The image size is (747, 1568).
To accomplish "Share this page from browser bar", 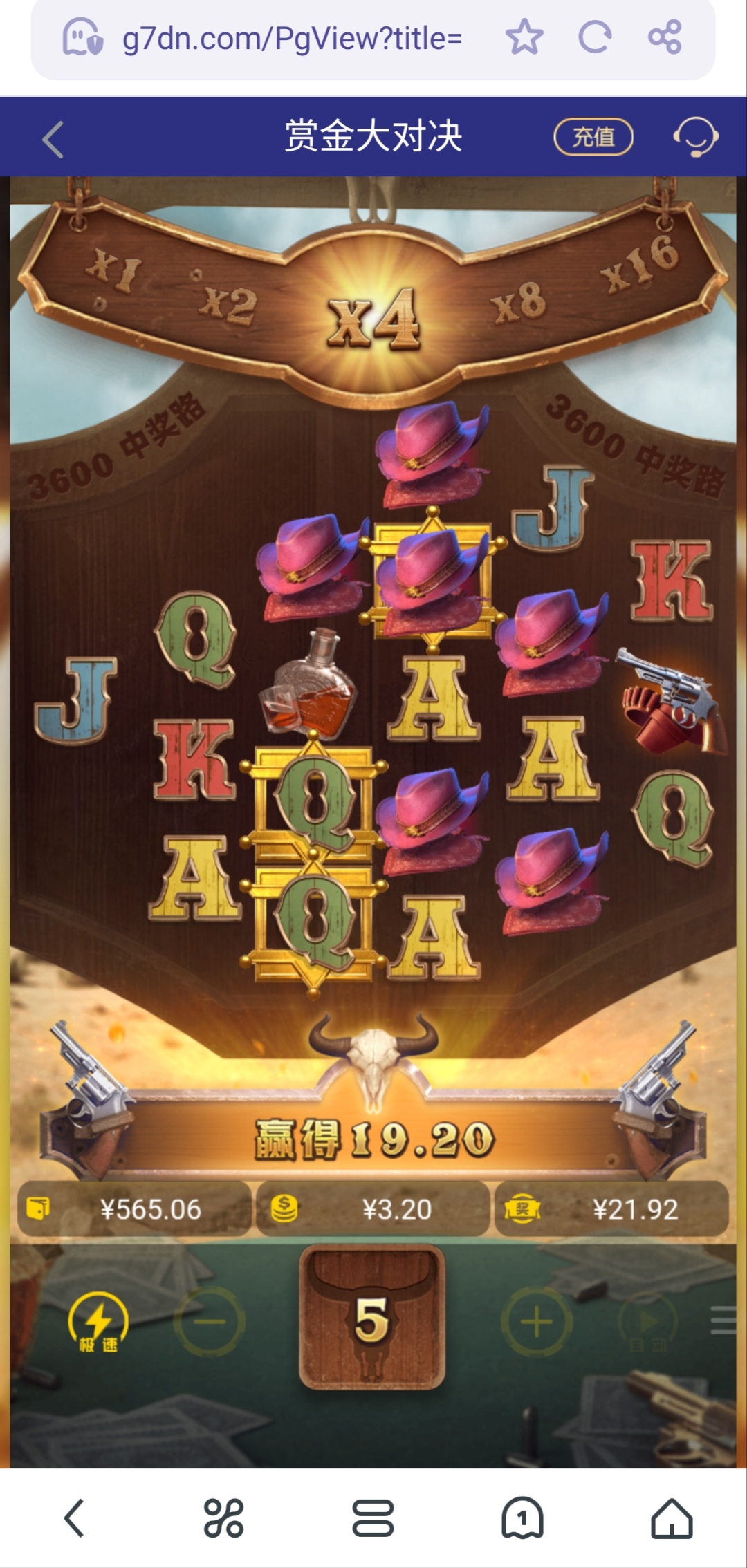I will point(665,37).
